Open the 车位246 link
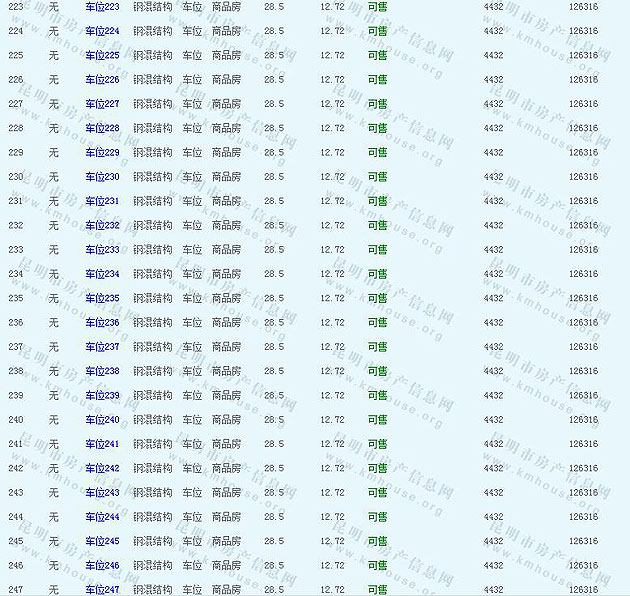The width and height of the screenshot is (630, 596). point(102,566)
